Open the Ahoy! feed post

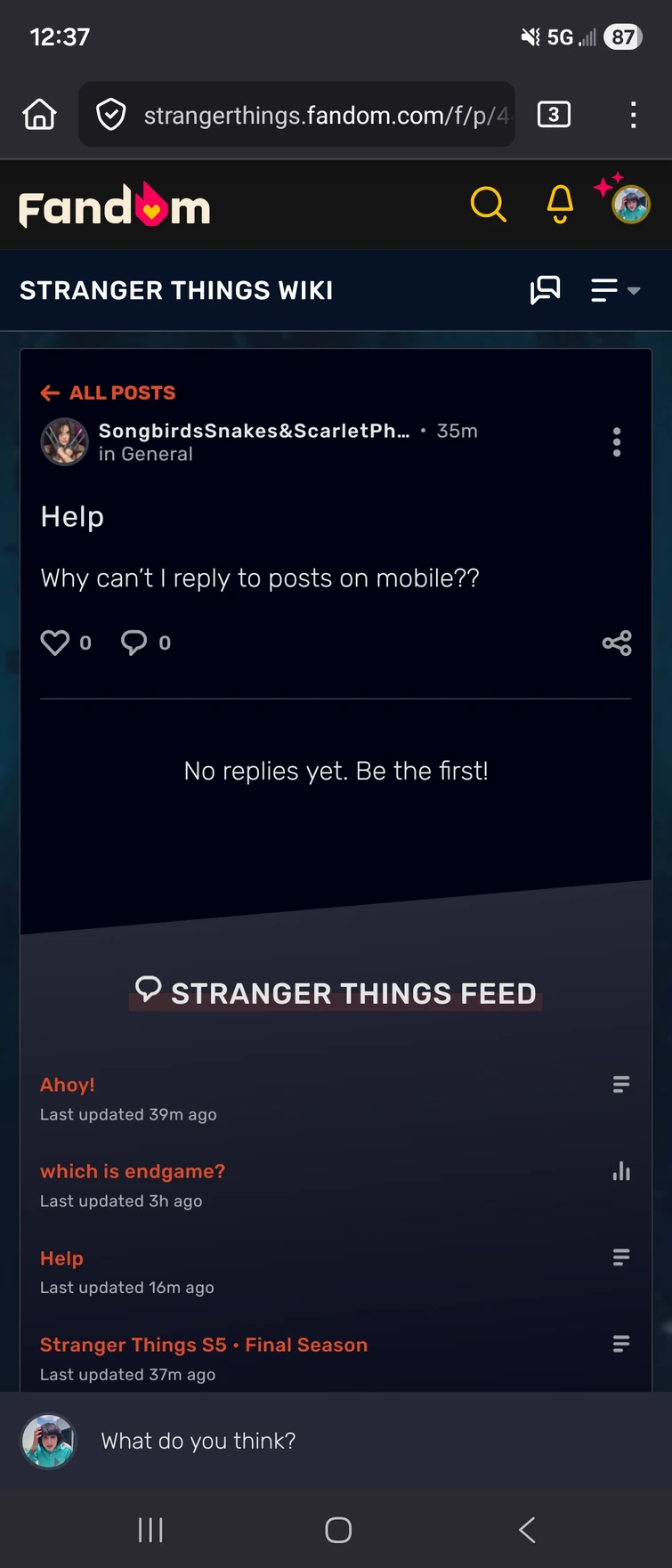tap(68, 1085)
